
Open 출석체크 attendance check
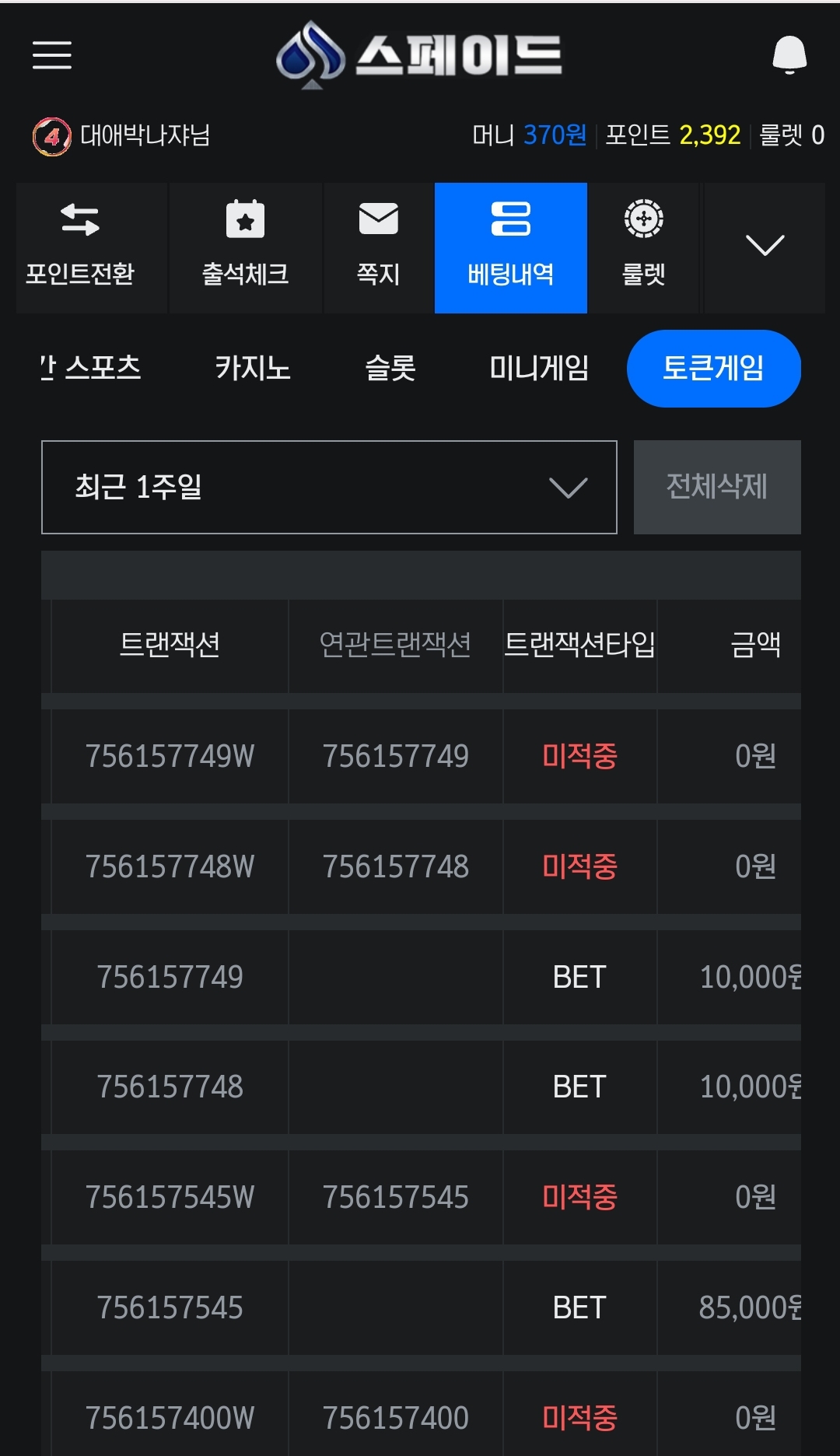[246, 248]
